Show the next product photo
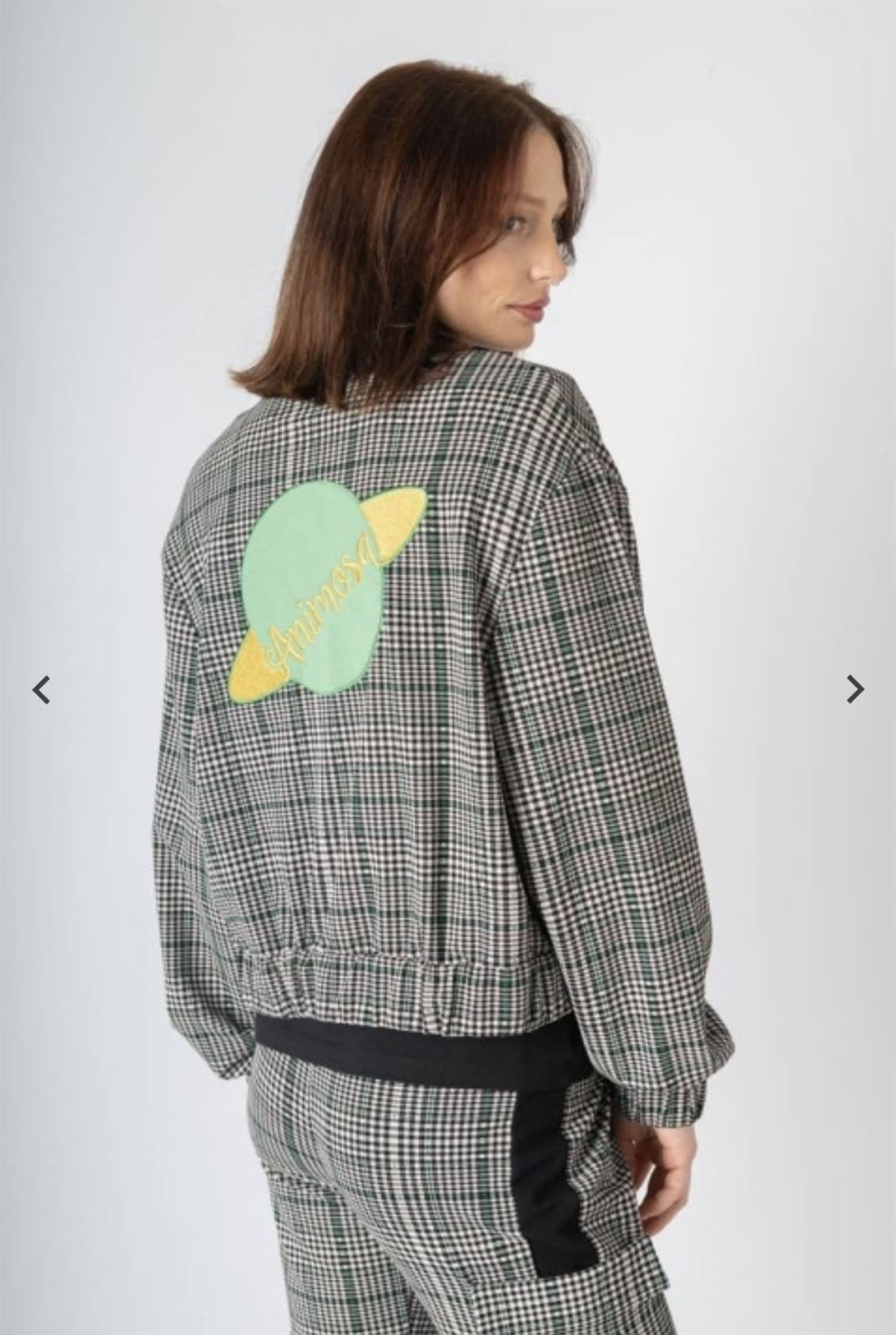 click(x=855, y=689)
